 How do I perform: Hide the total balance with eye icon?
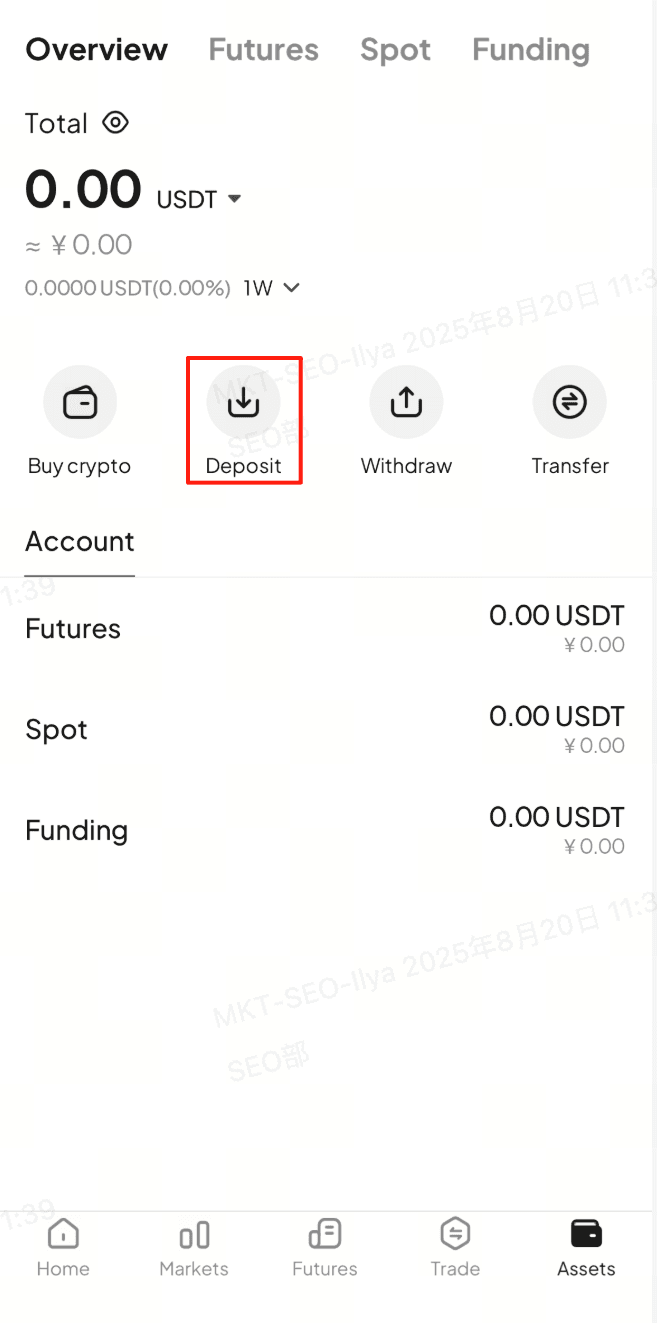[x=116, y=123]
